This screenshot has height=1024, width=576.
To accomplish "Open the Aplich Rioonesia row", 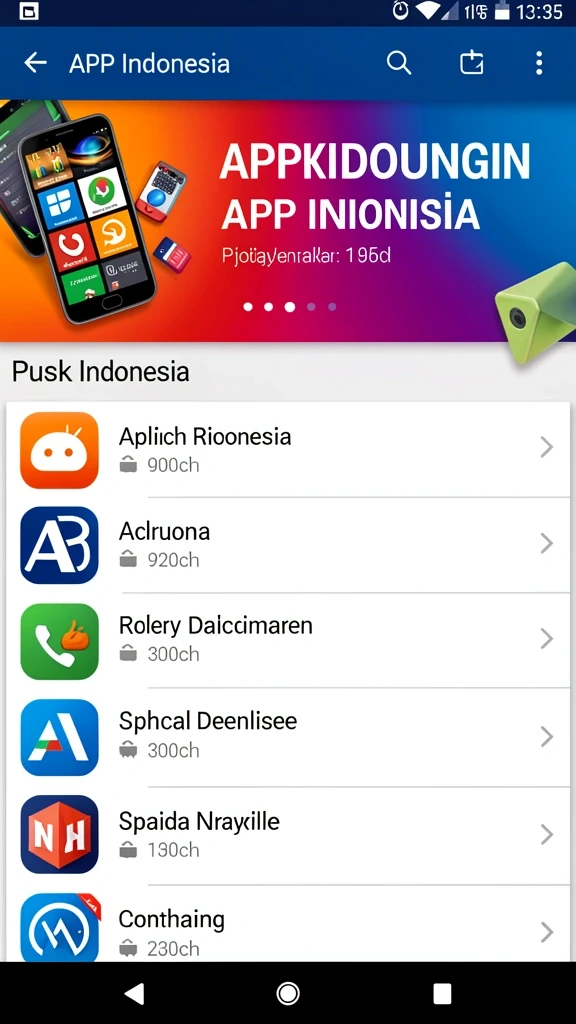I will 288,449.
